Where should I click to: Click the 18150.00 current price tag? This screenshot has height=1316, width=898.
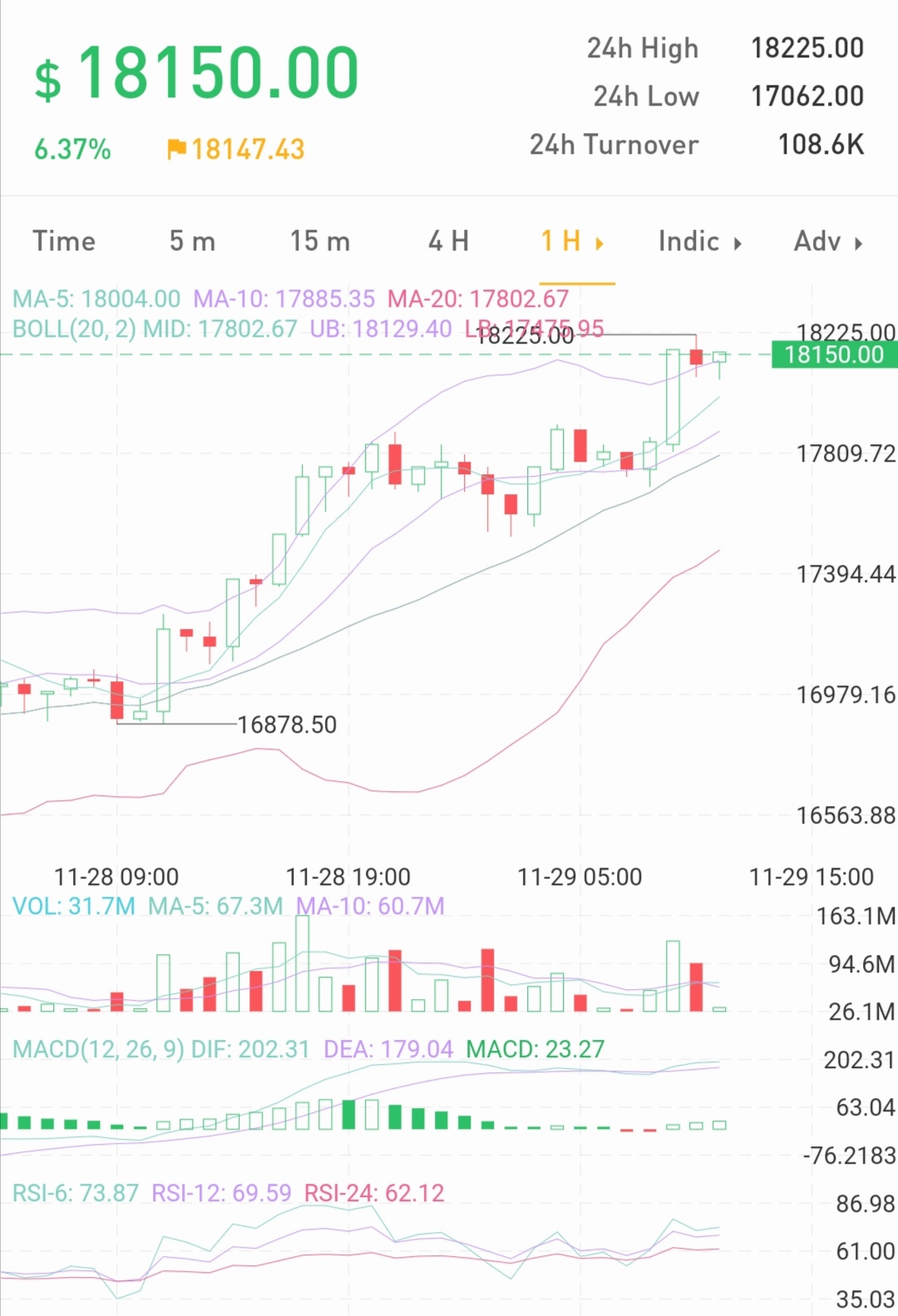pos(834,354)
